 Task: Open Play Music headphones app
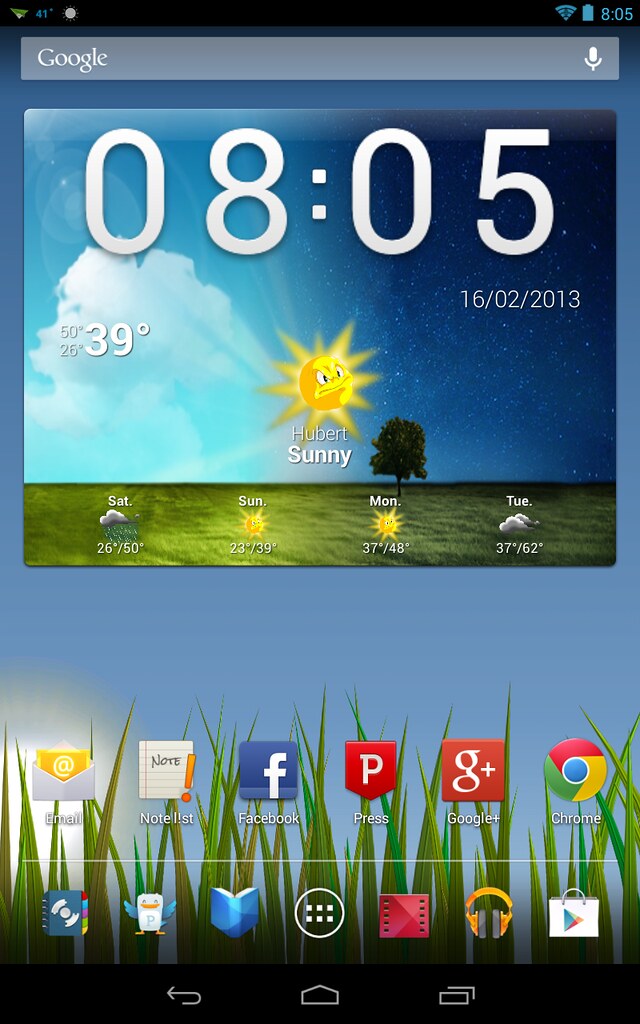point(489,913)
